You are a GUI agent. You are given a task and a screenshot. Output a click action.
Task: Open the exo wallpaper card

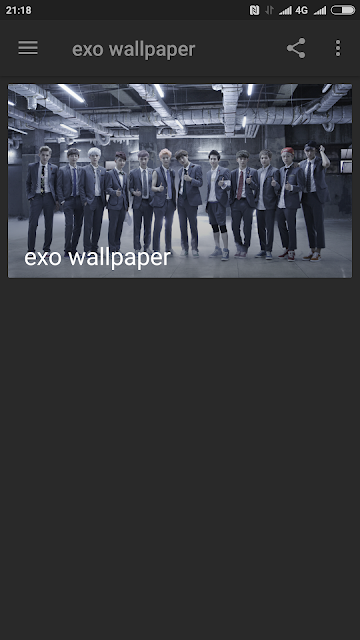180,181
